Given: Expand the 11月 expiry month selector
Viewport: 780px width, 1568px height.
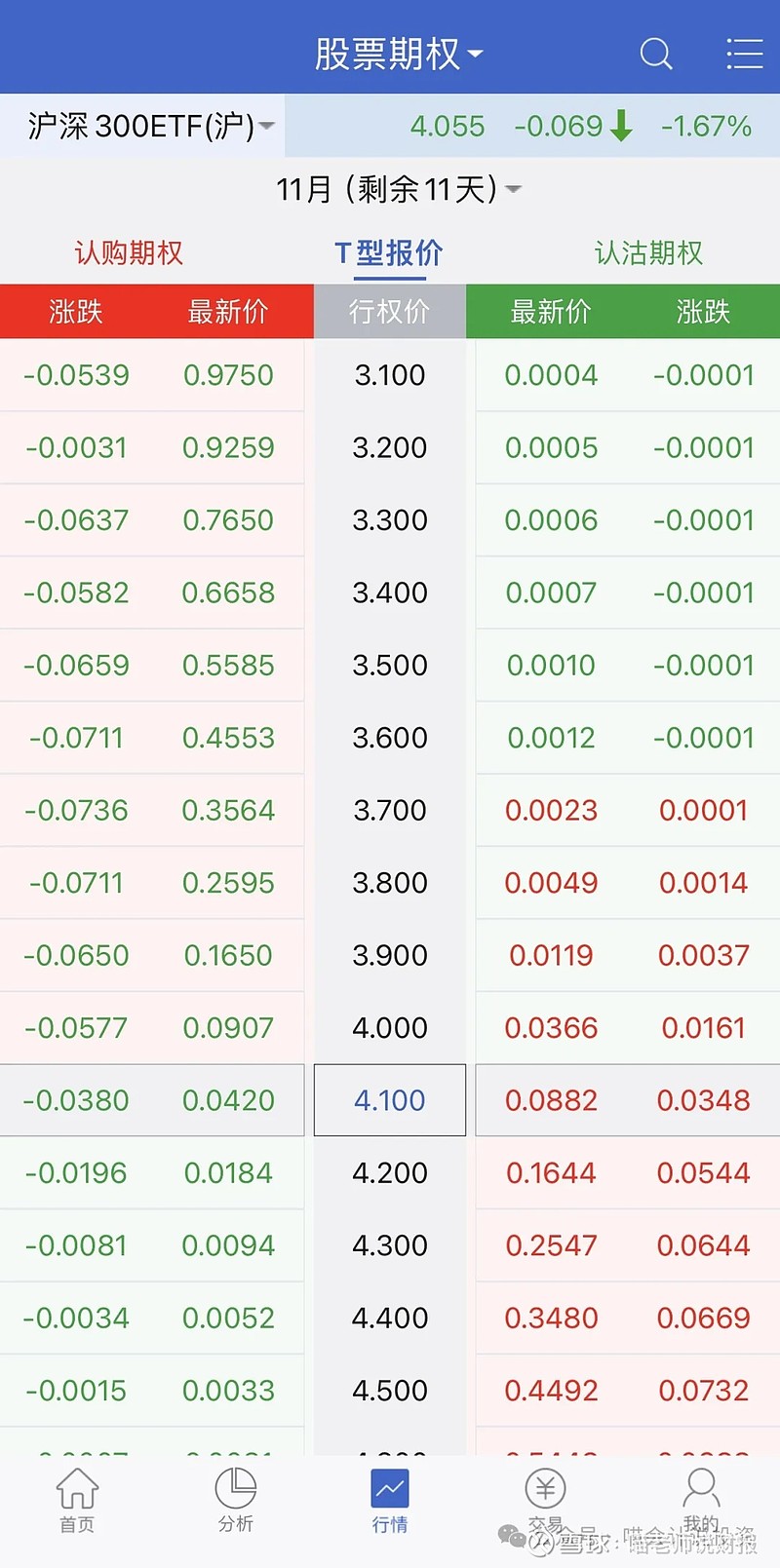Looking at the screenshot, I should pyautogui.click(x=399, y=189).
